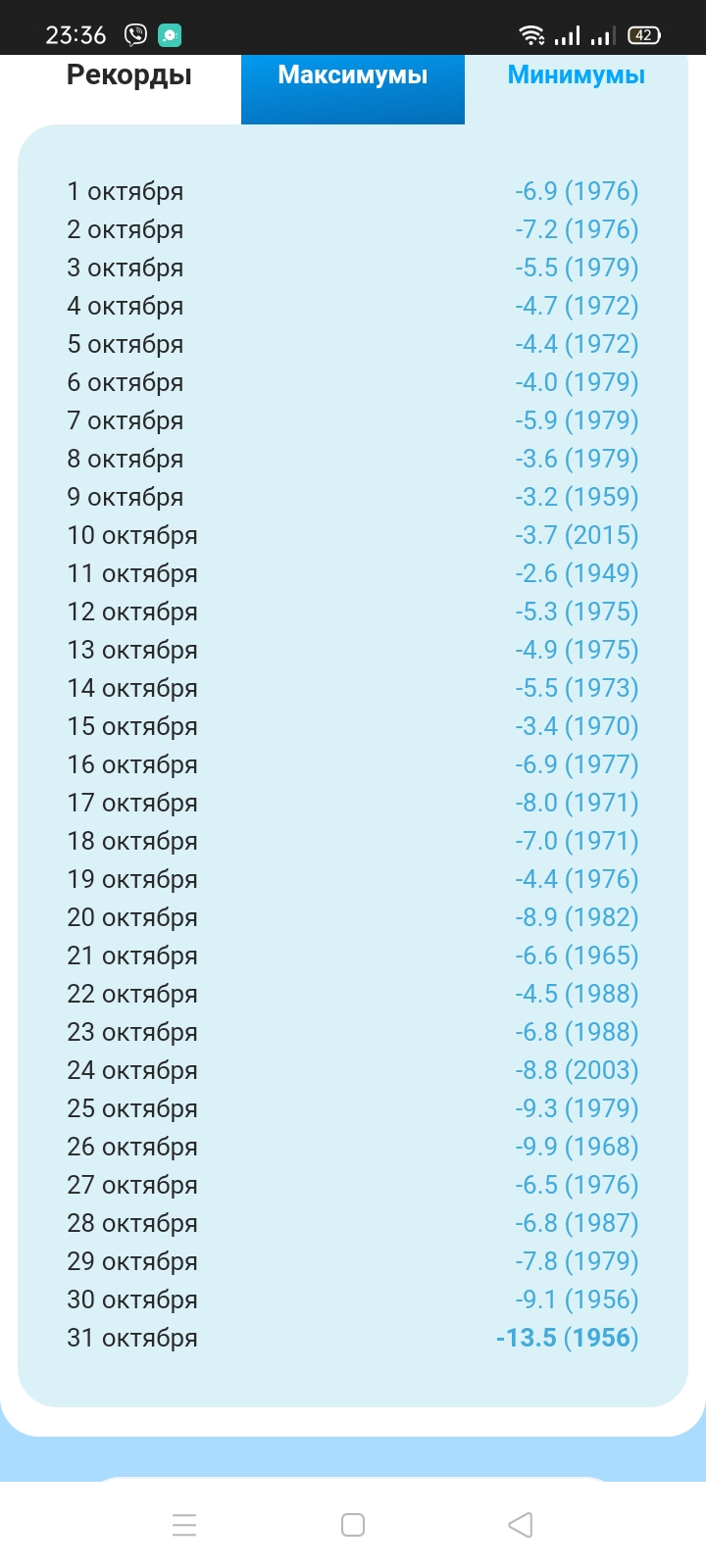The image size is (706, 1568).
Task: Select the Минимумы tab
Action: coord(577,75)
